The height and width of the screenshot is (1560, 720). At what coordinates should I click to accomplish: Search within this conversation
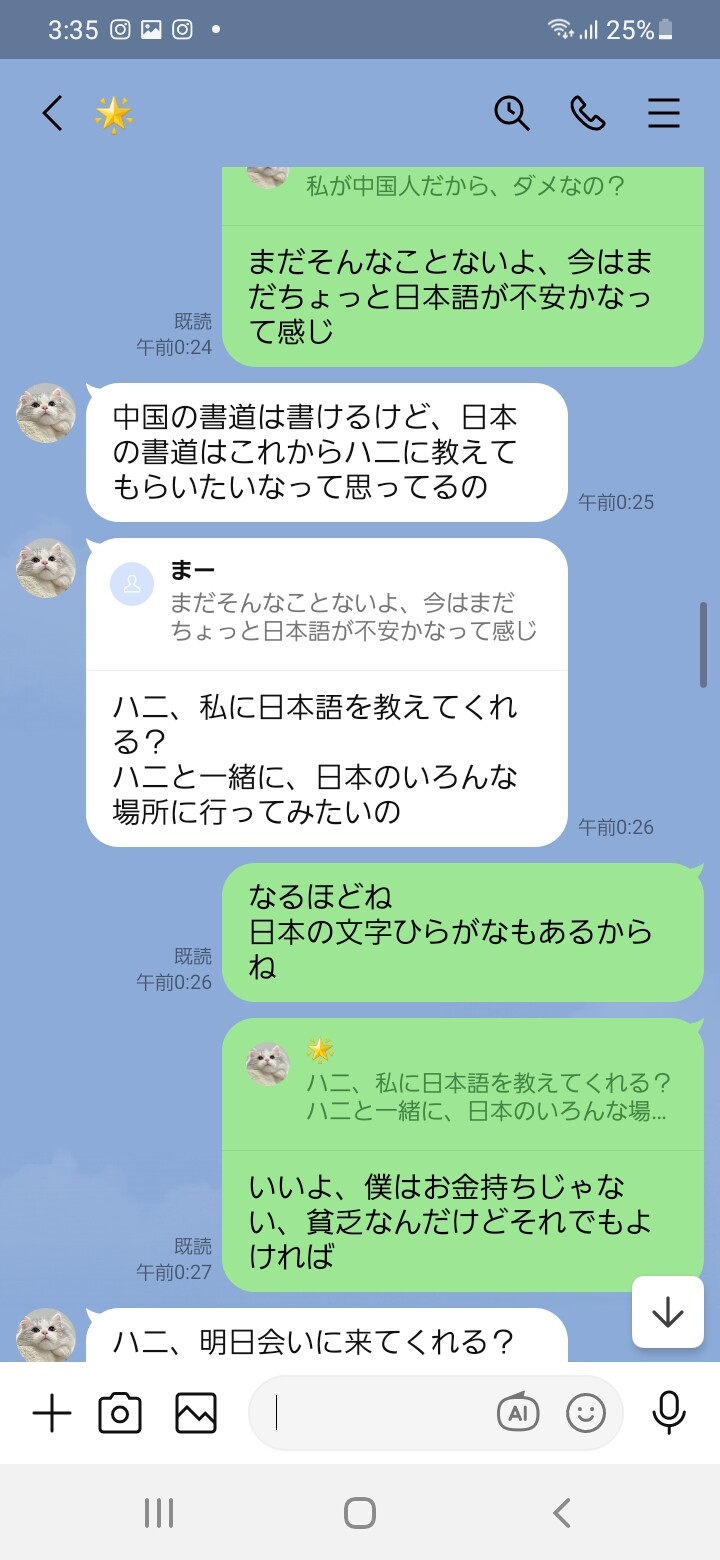point(512,114)
